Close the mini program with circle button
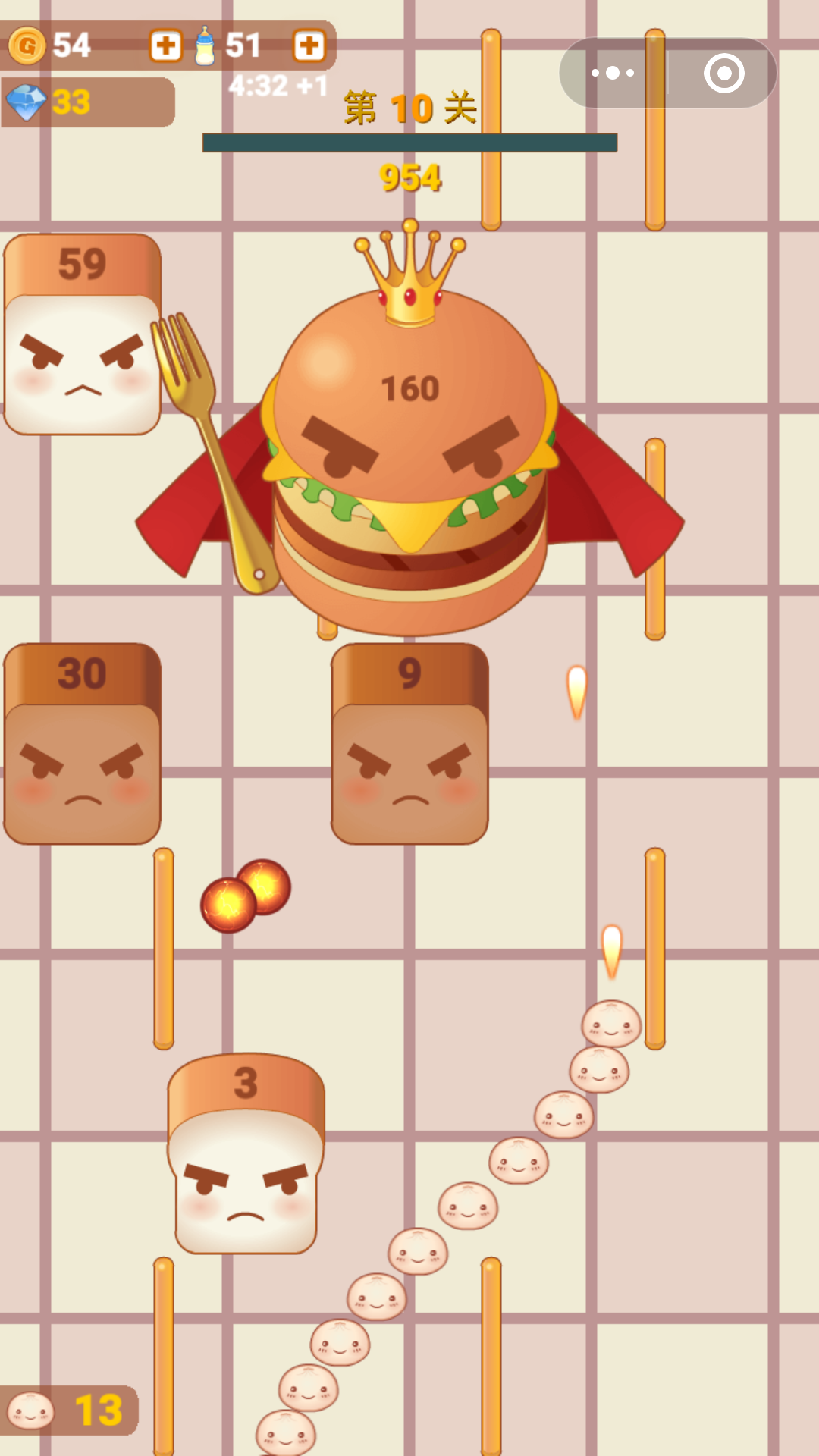This screenshot has width=819, height=1456. (x=724, y=73)
